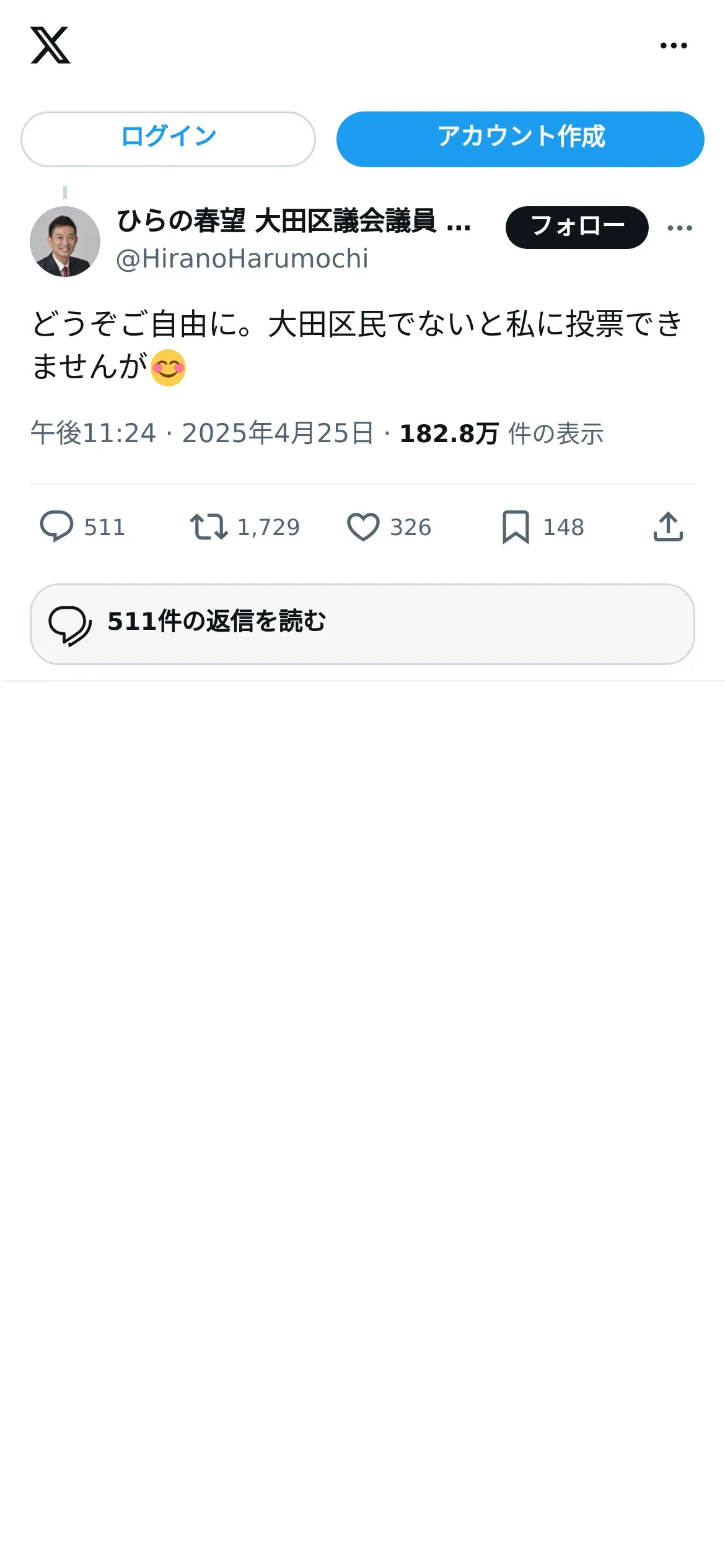Viewport: 725px width, 1568px height.
Task: Open the top-right three-dot menu
Action: click(x=674, y=45)
